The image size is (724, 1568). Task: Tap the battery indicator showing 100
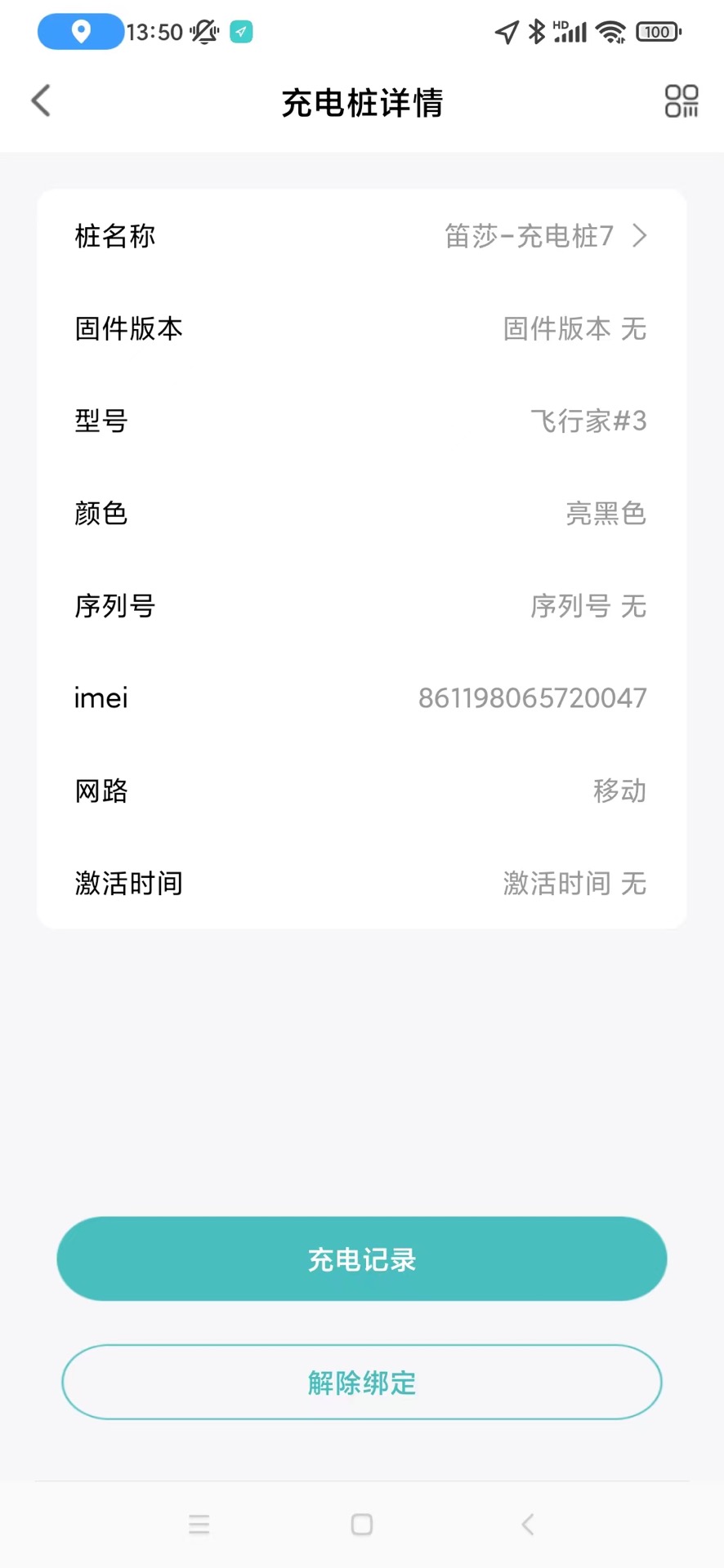point(656,31)
